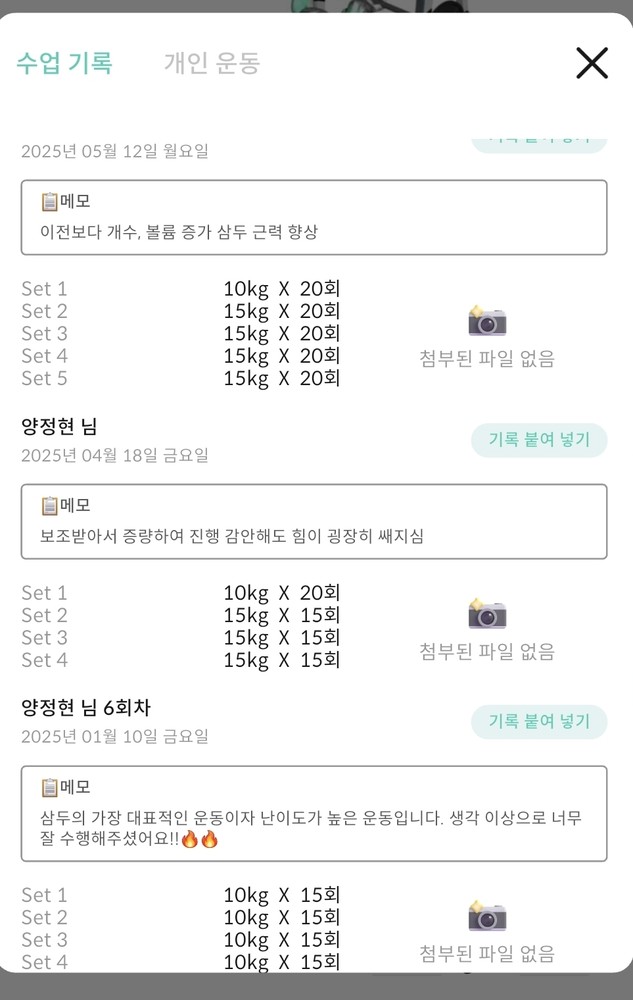The image size is (633, 1000).
Task: Tap 기록 붙여 넣기 for 2025년 04월 18일
Action: point(539,440)
